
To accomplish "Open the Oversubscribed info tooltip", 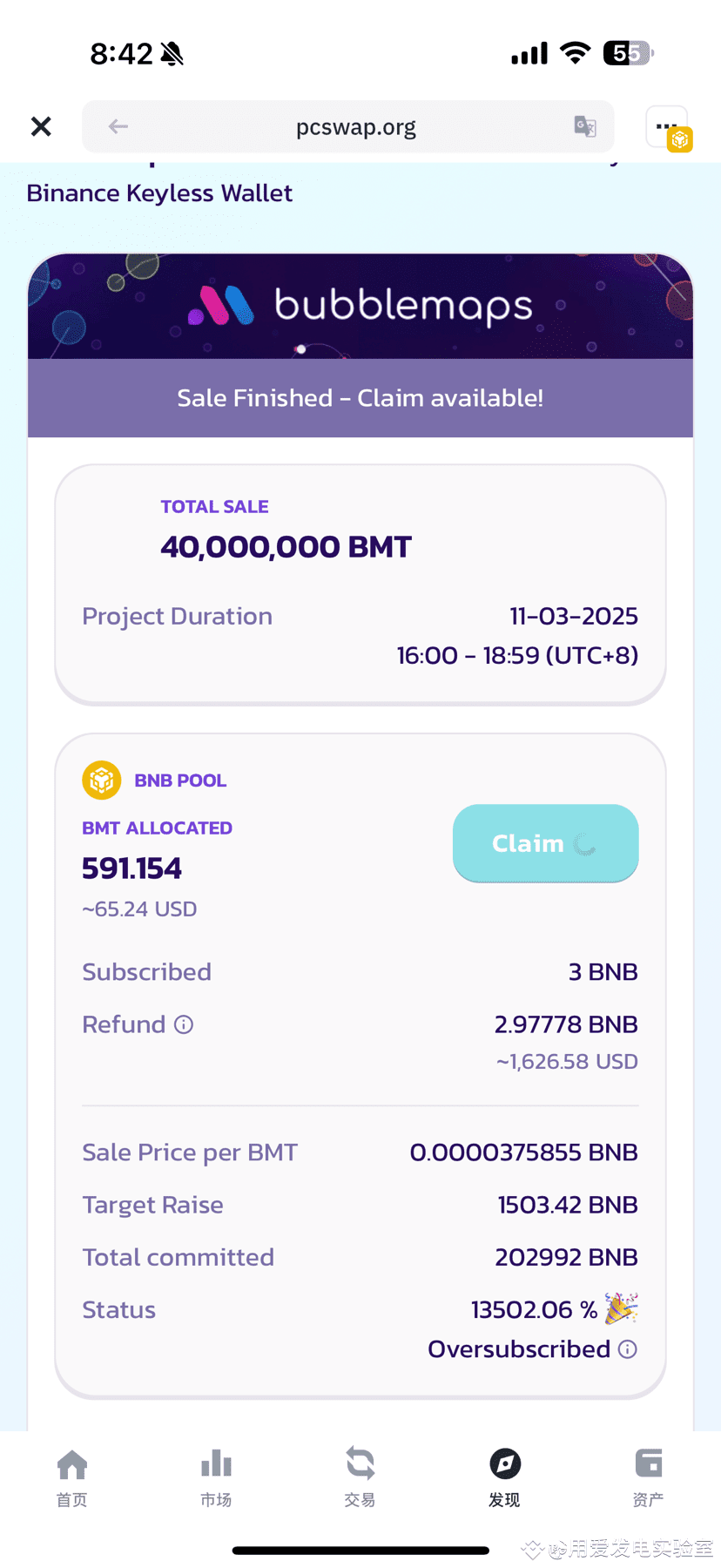I will pyautogui.click(x=627, y=1348).
